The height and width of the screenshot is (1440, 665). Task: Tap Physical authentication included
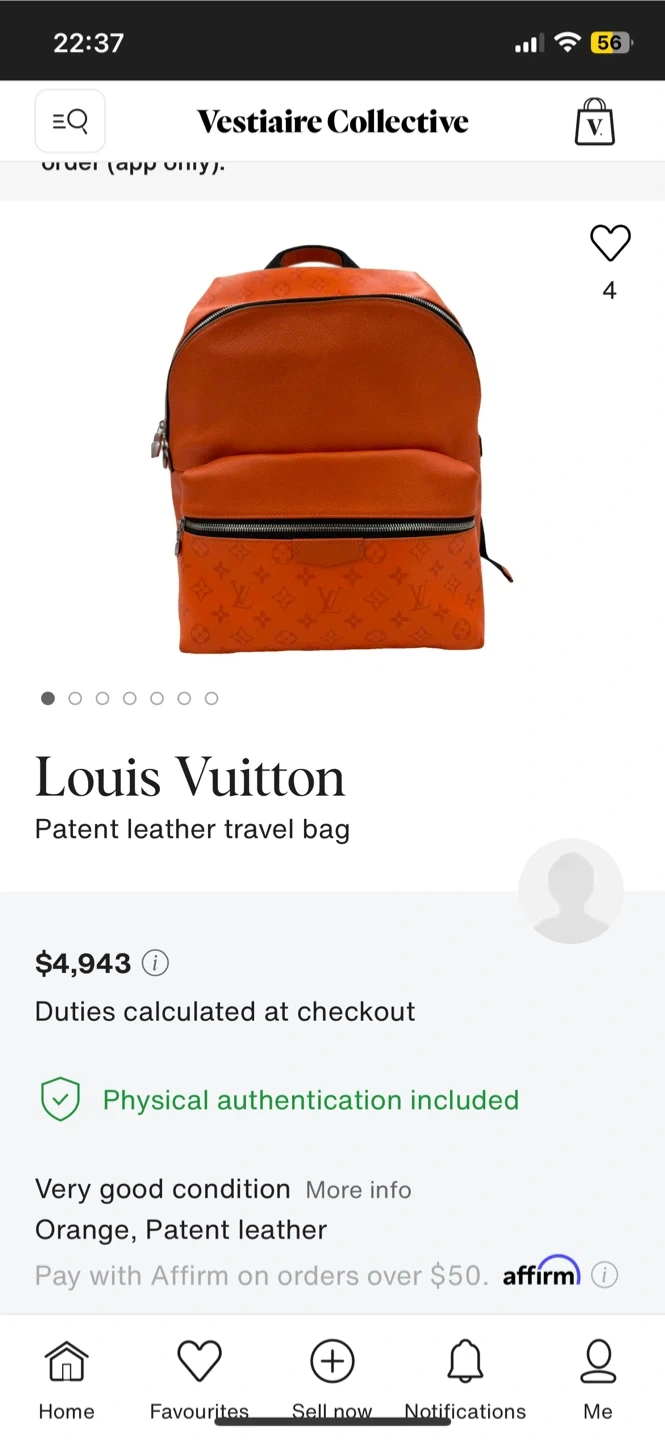click(x=279, y=1100)
